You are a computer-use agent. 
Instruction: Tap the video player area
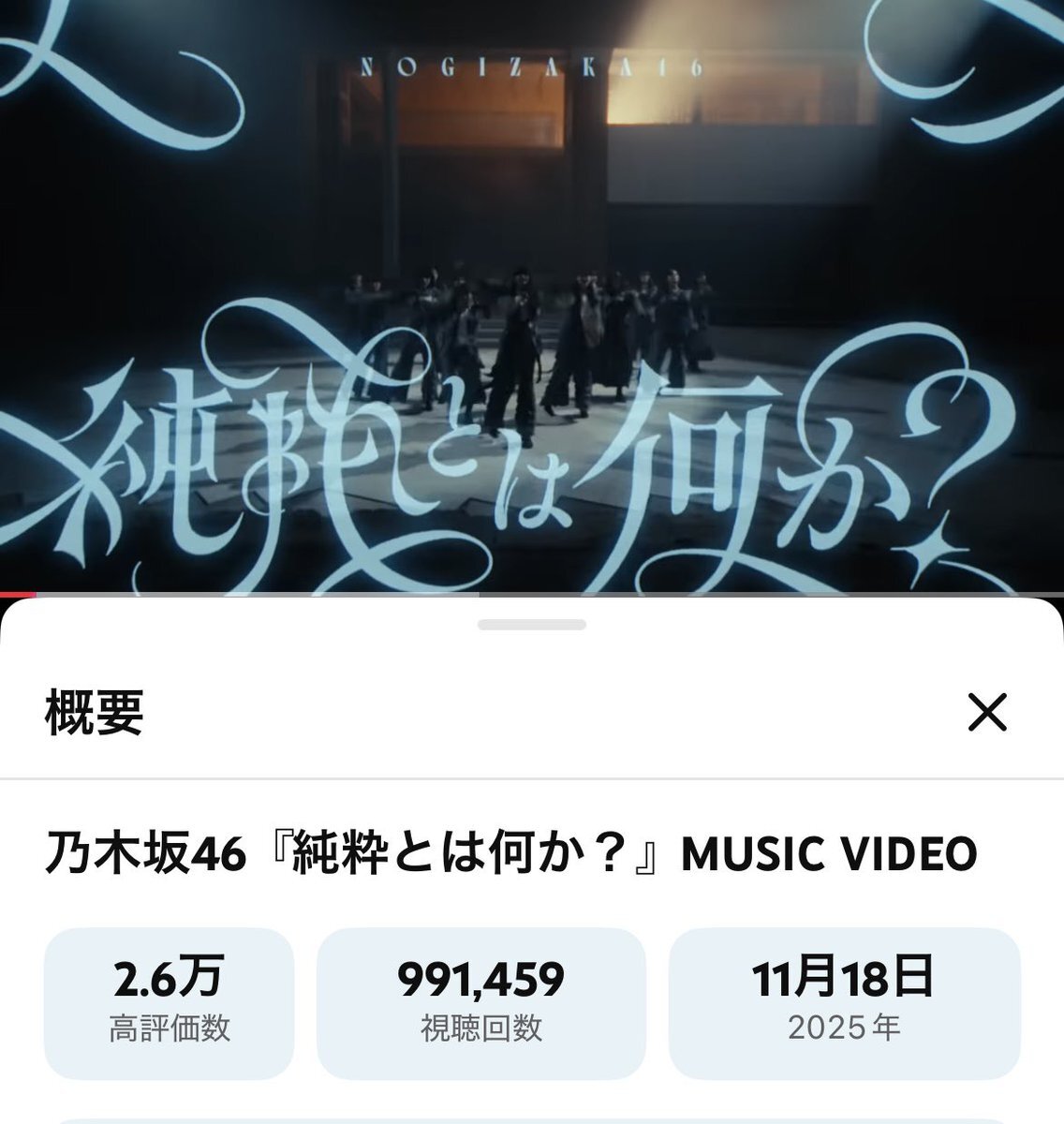point(532,296)
